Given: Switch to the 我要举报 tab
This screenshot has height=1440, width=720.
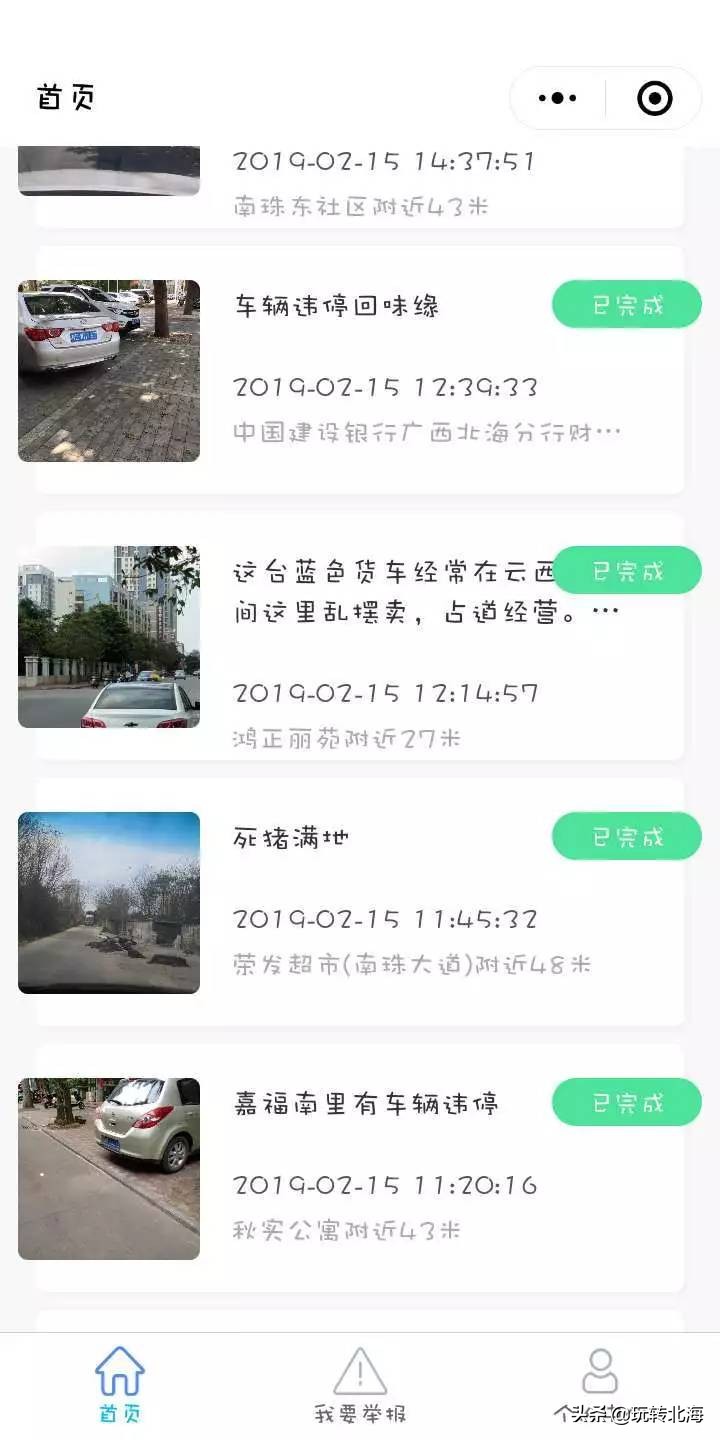Looking at the screenshot, I should [x=358, y=1385].
